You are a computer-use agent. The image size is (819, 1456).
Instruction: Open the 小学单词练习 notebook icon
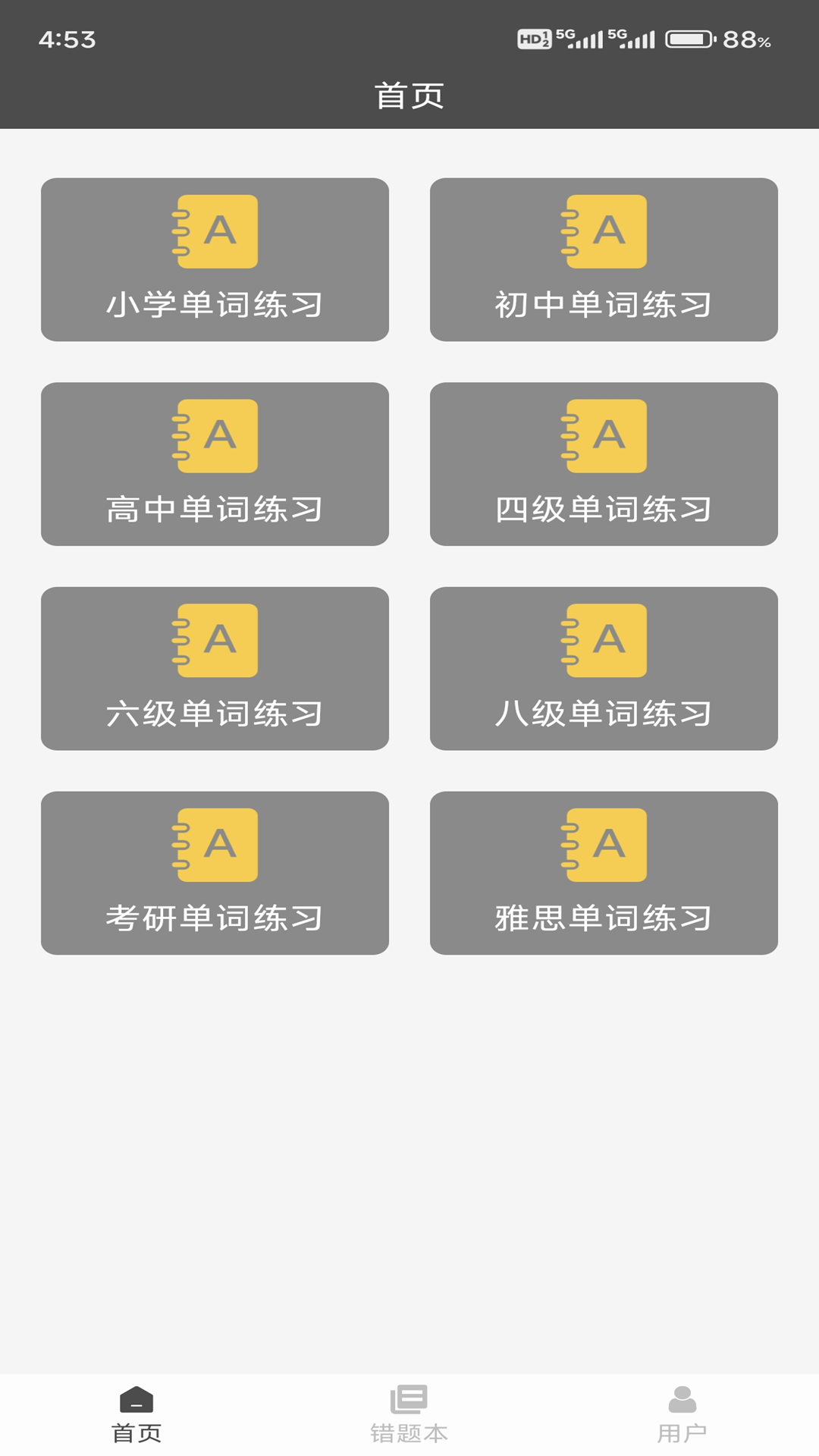[216, 231]
